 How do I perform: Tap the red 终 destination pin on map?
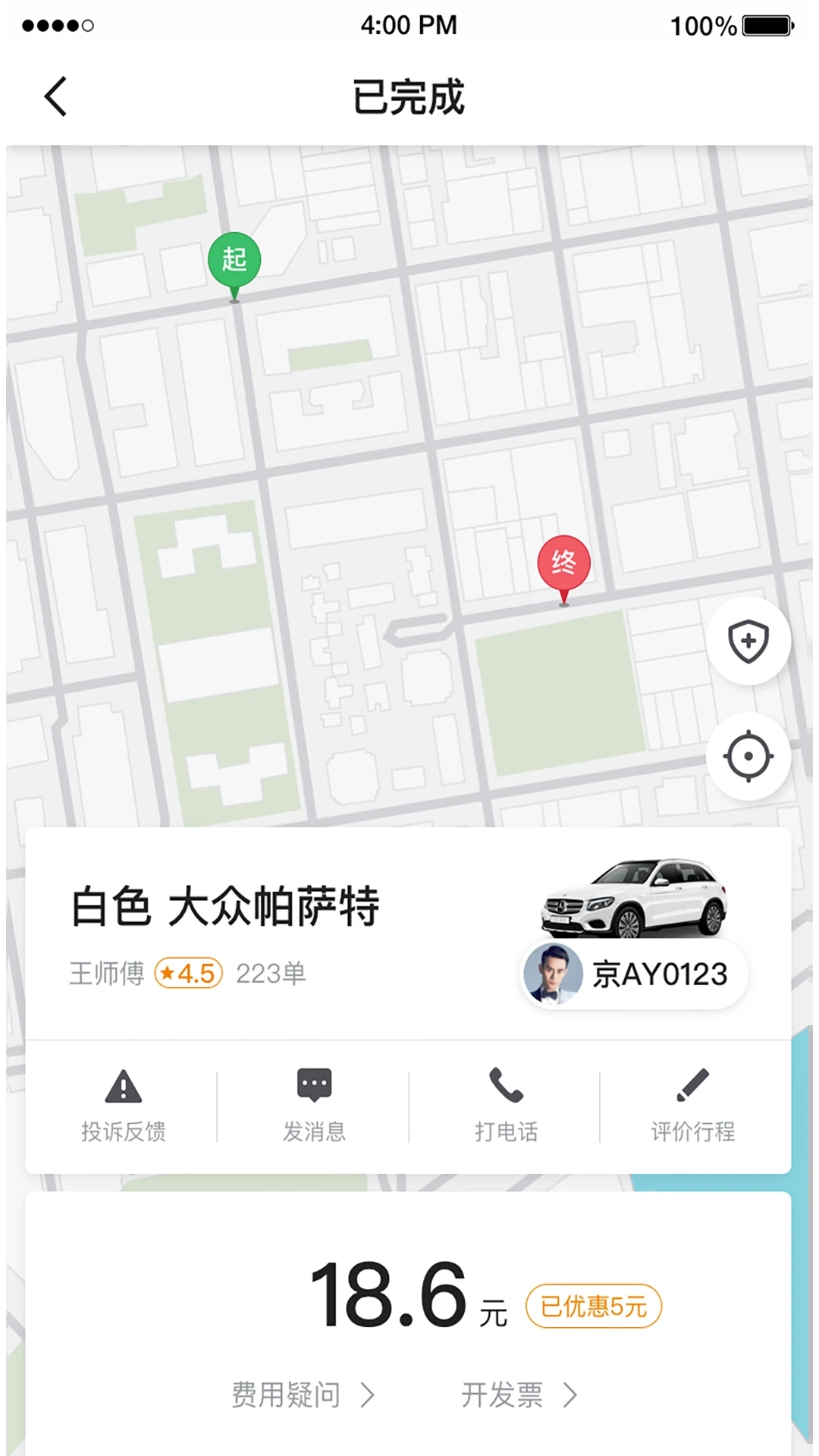pos(563,561)
